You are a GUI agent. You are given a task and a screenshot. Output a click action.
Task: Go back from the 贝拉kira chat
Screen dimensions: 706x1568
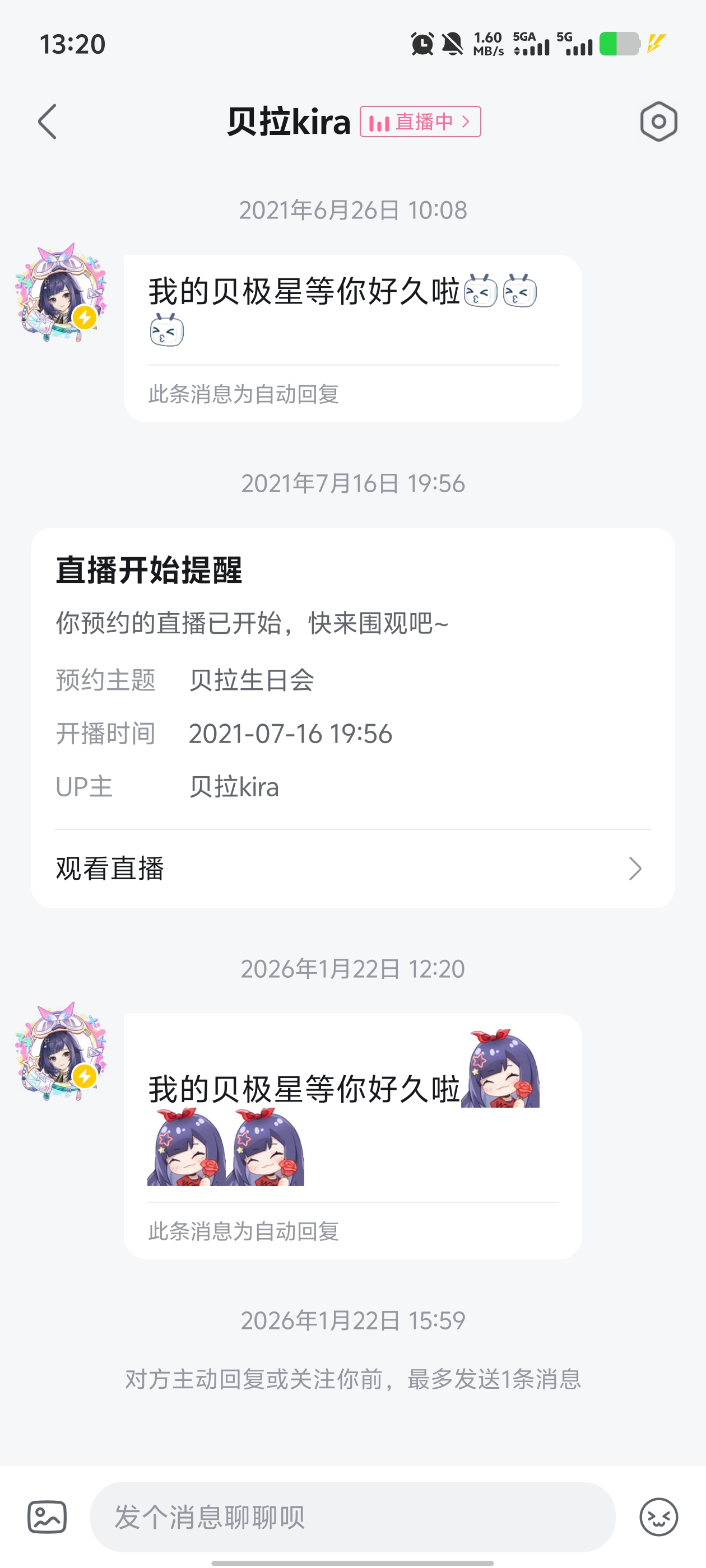[48, 122]
